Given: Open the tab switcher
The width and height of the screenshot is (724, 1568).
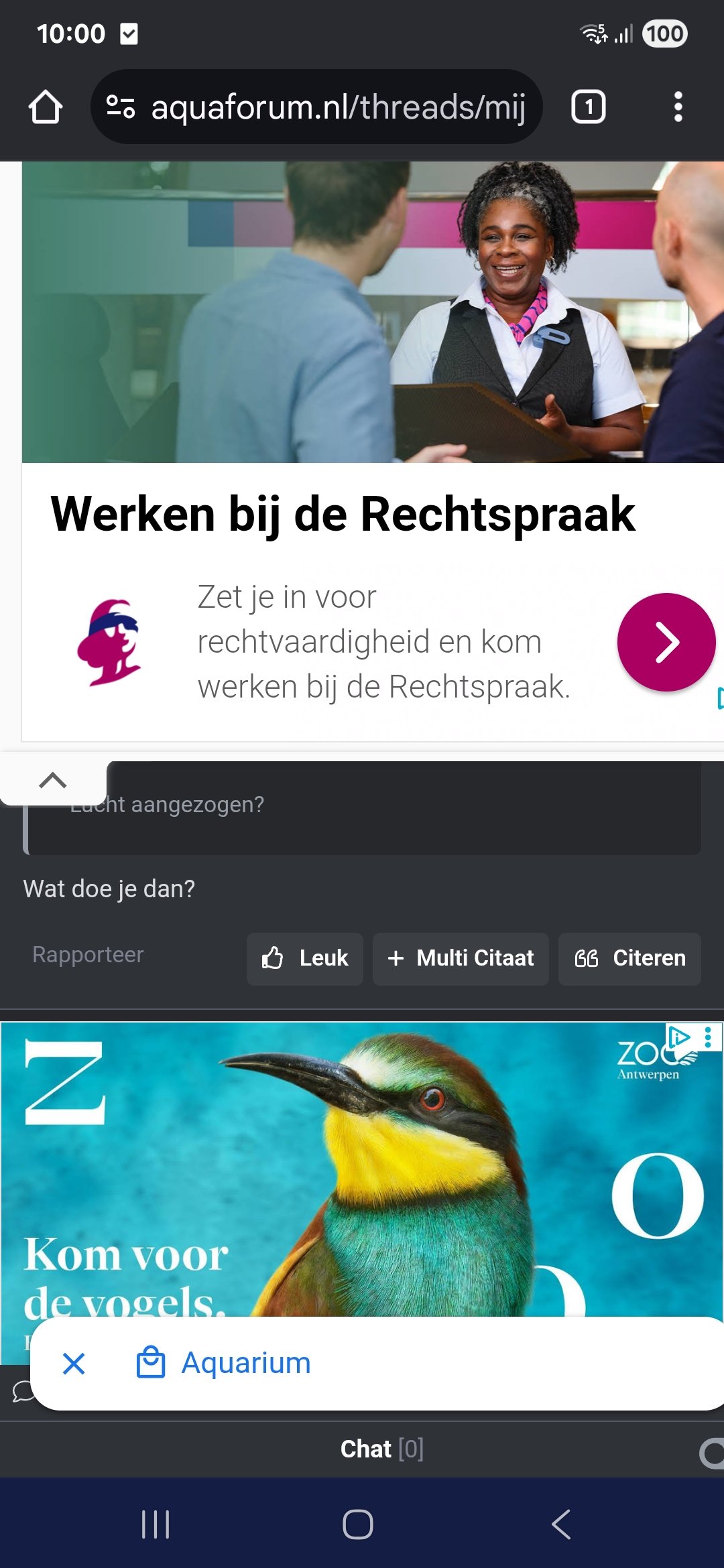Looking at the screenshot, I should click(x=588, y=107).
